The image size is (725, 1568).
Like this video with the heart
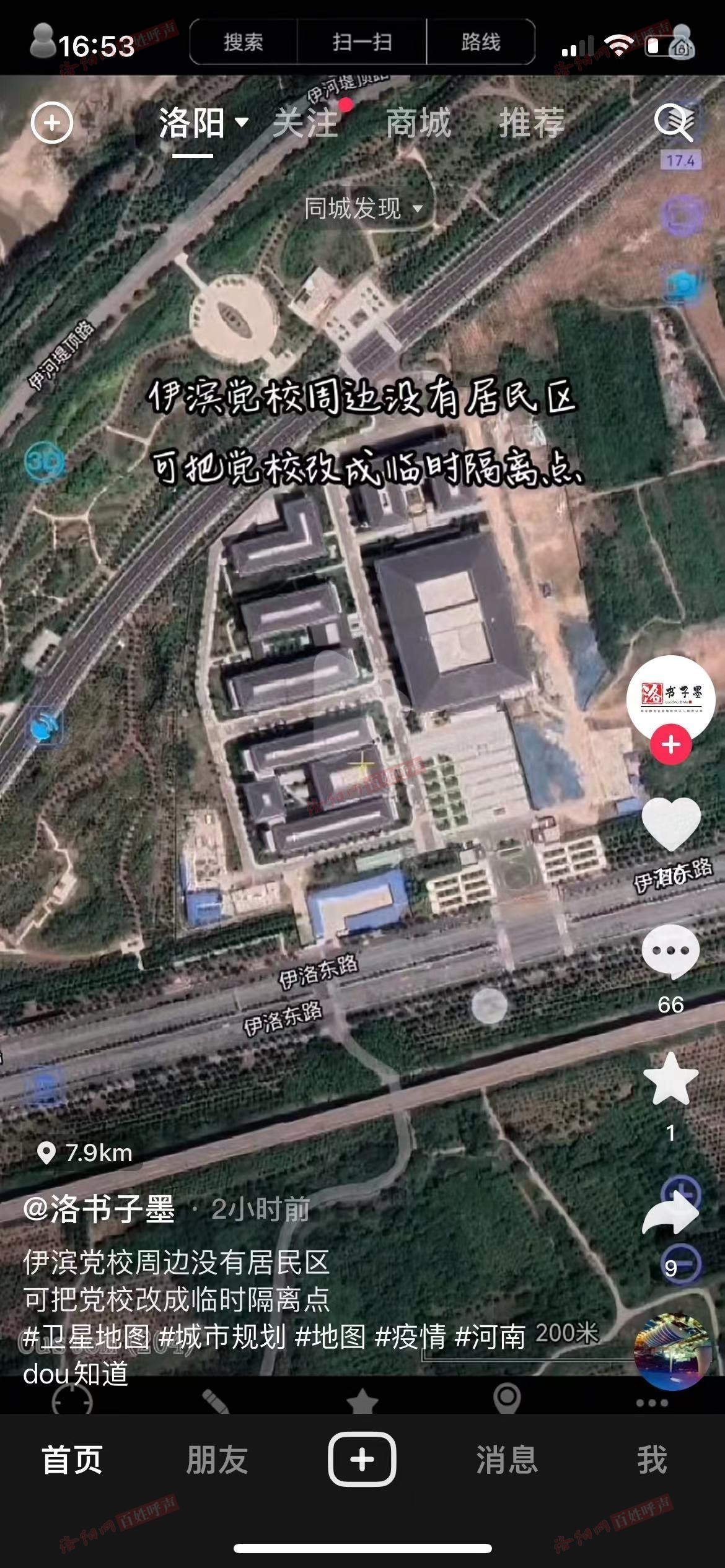671,824
